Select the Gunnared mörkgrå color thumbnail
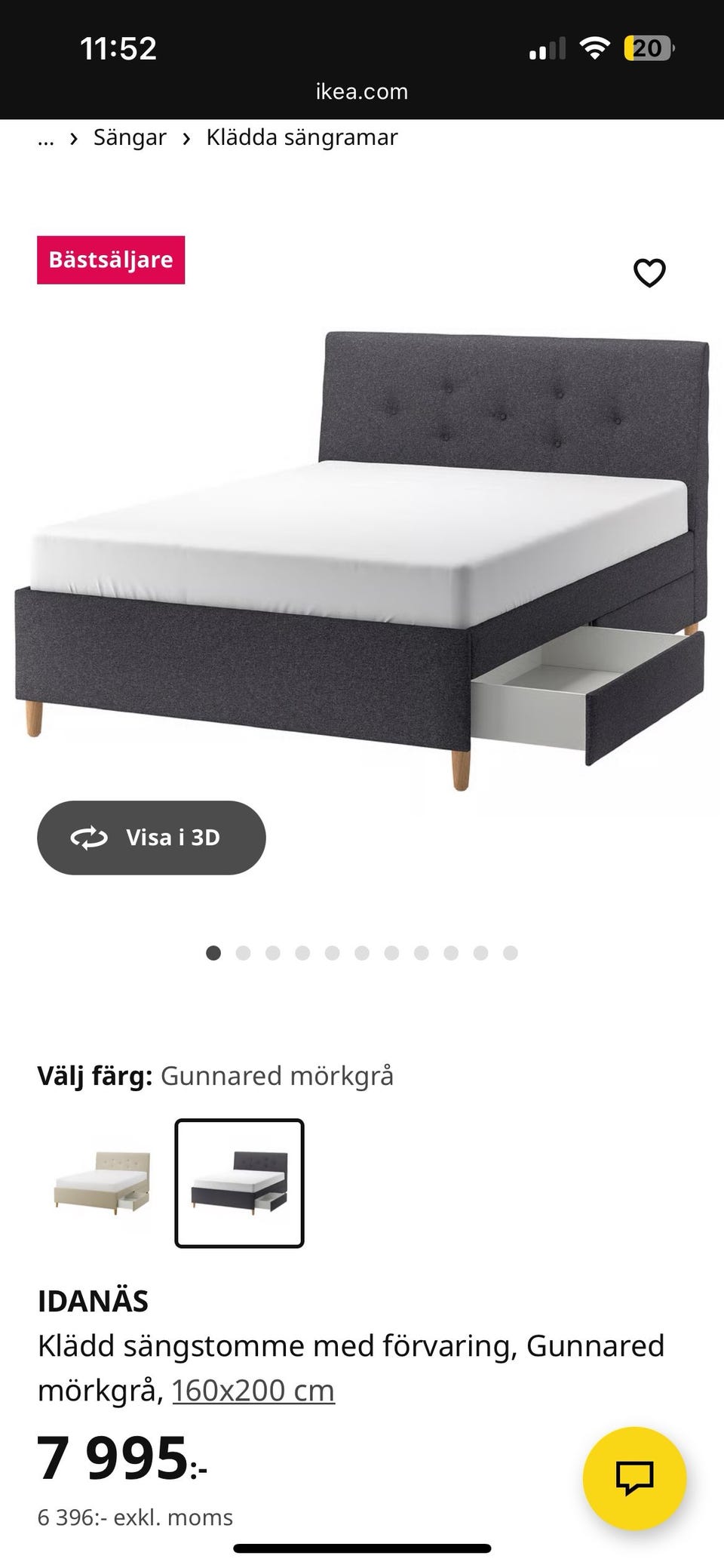This screenshot has height=1568, width=724. pos(239,1183)
